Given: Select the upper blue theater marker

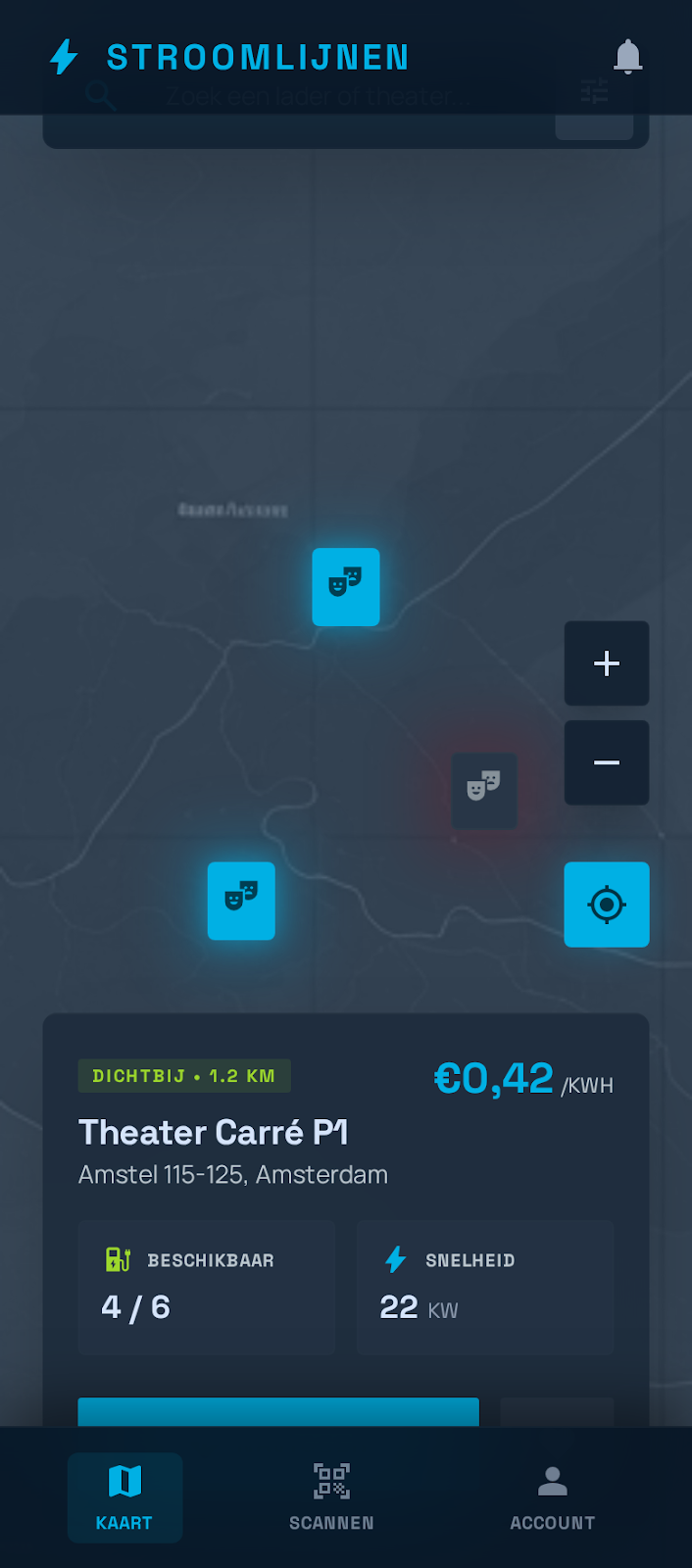Looking at the screenshot, I should pos(346,587).
